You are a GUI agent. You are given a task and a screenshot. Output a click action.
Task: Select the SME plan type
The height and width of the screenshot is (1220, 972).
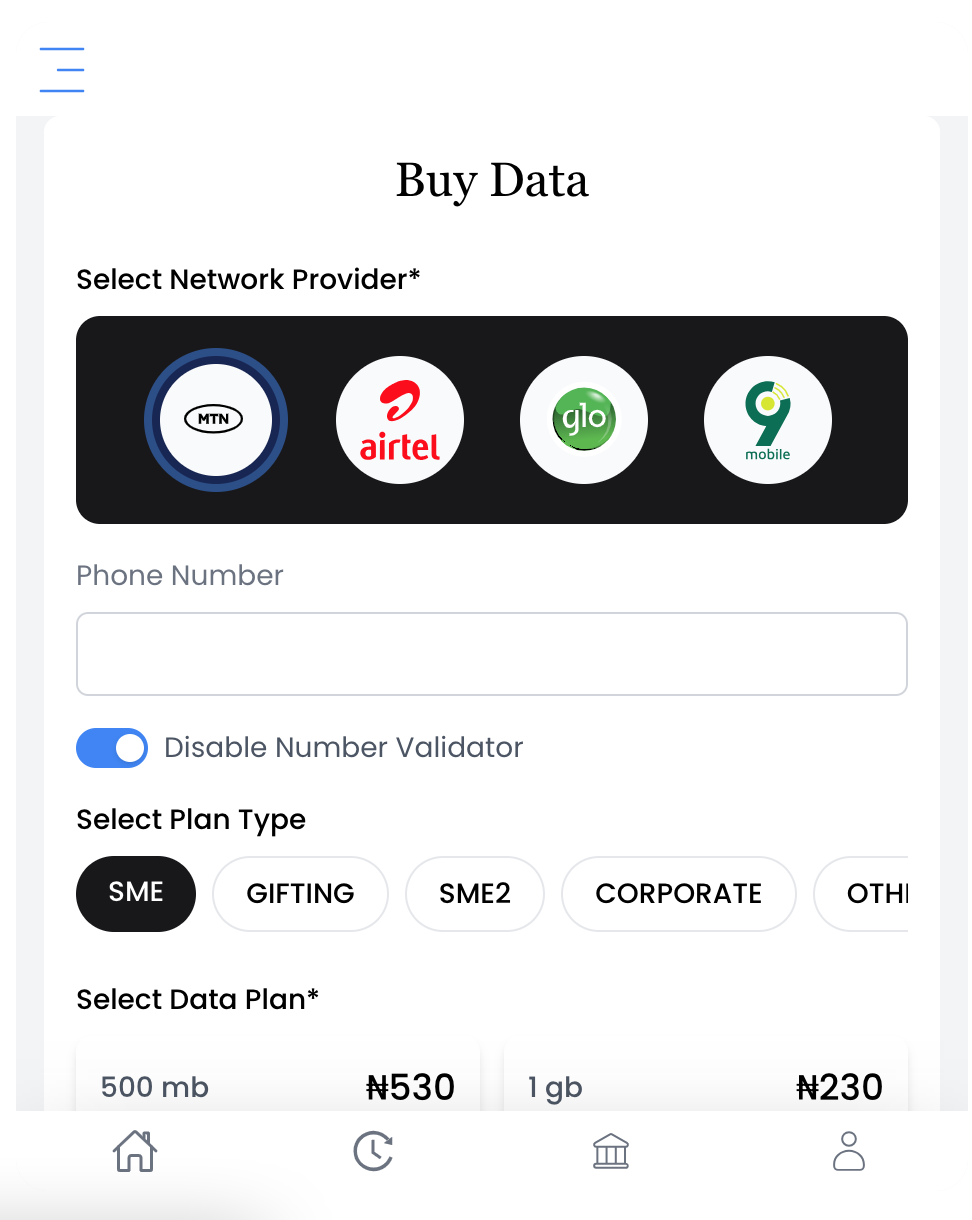pos(136,893)
